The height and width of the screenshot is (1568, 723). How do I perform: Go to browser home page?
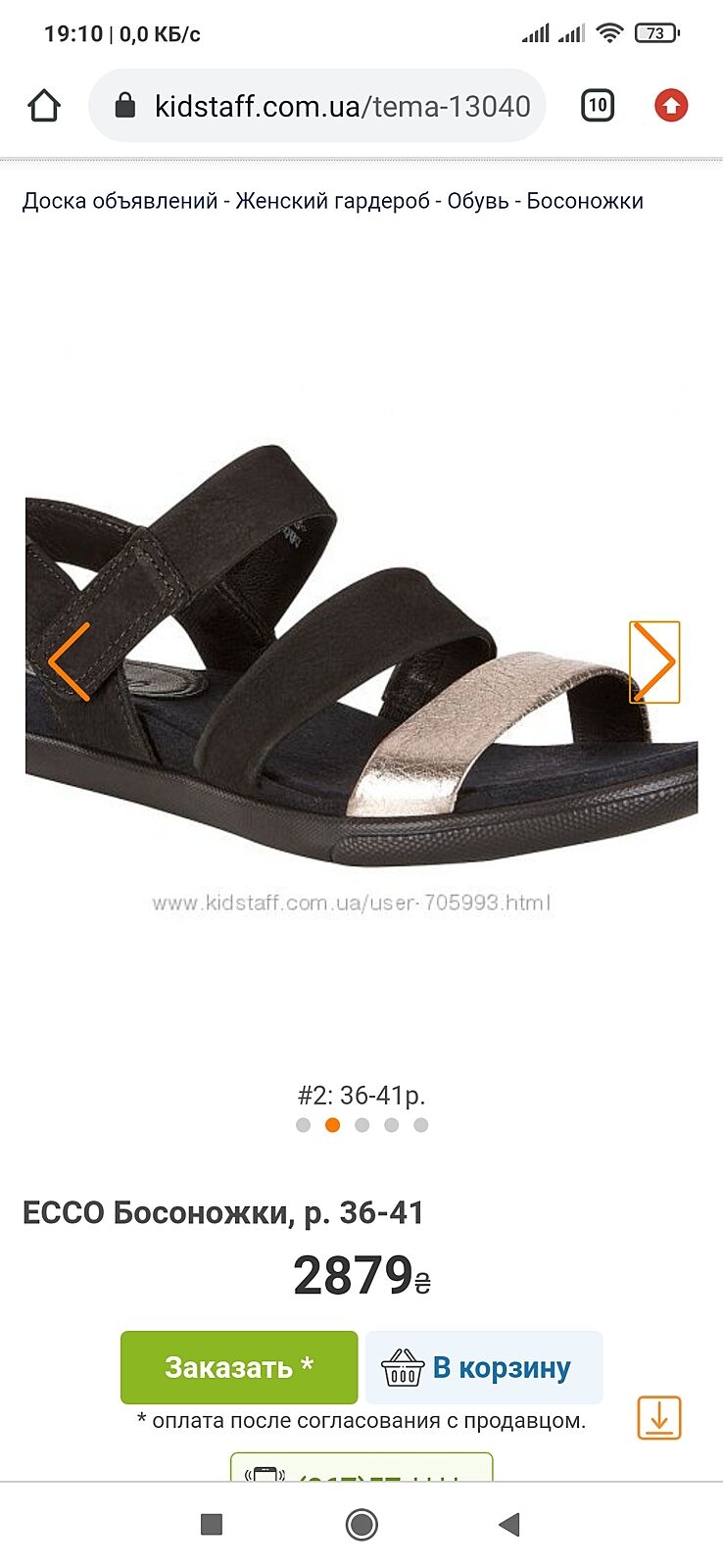(44, 106)
